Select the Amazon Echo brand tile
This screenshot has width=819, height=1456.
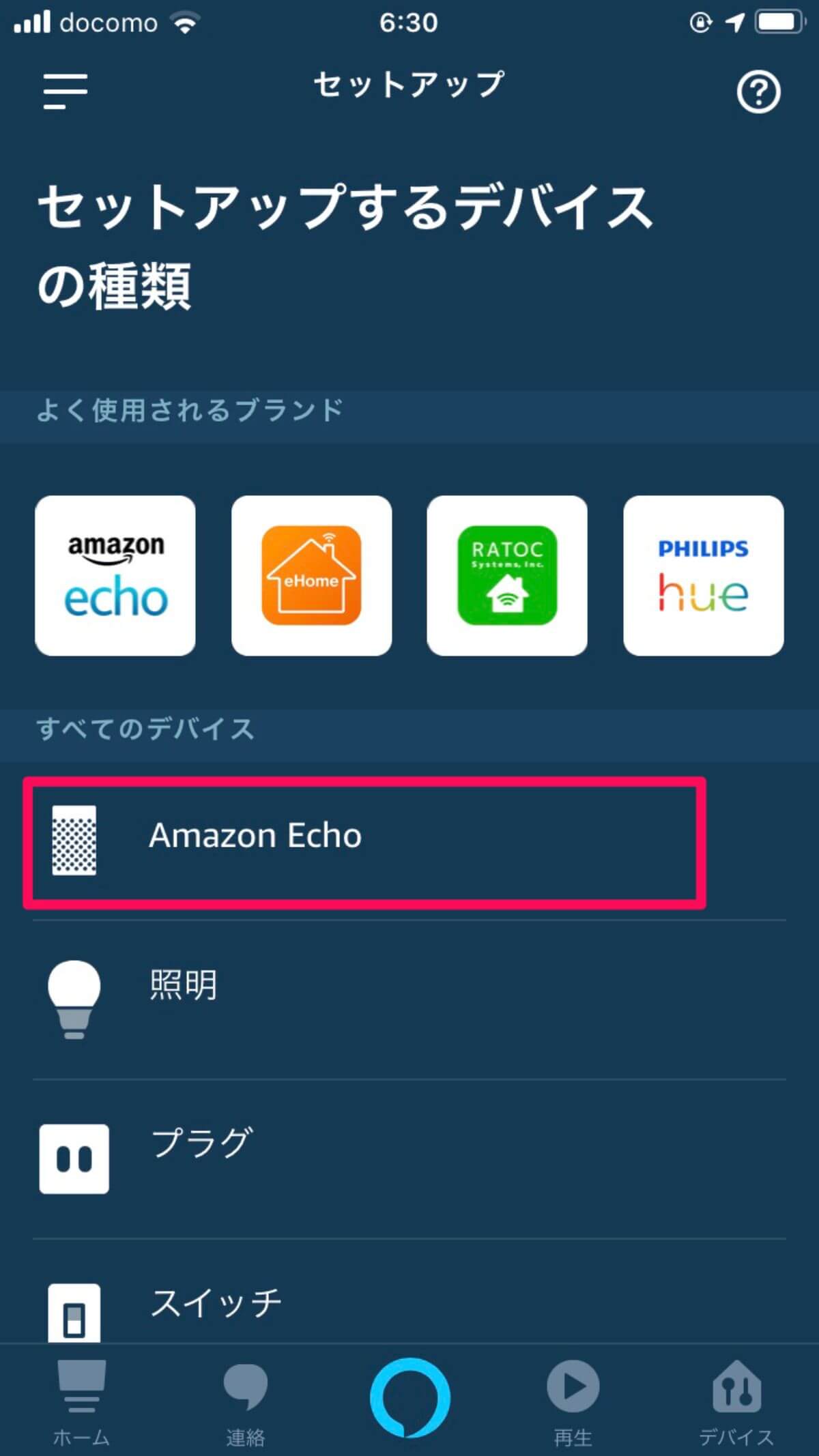coord(115,576)
